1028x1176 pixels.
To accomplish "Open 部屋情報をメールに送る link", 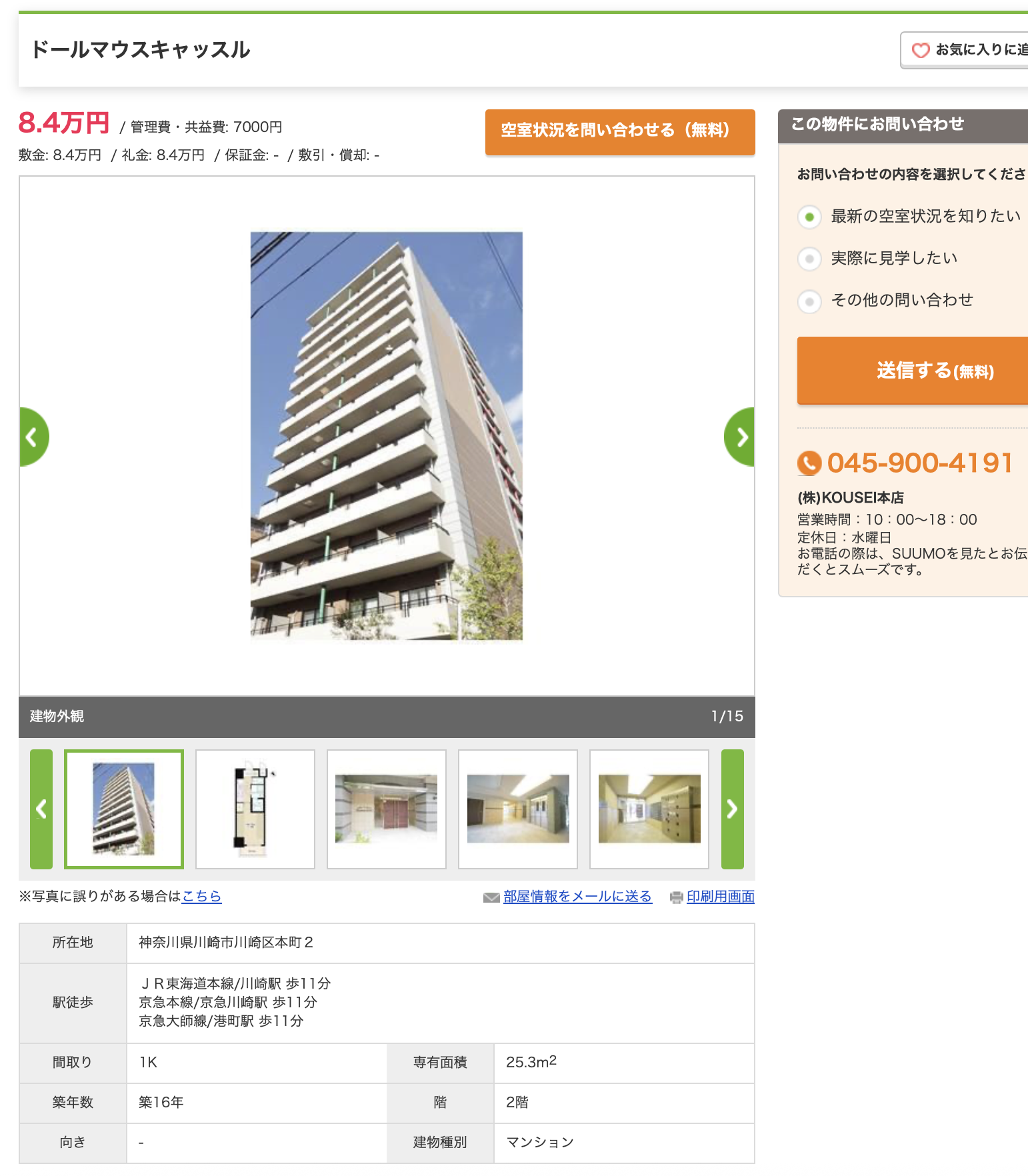I will click(577, 897).
